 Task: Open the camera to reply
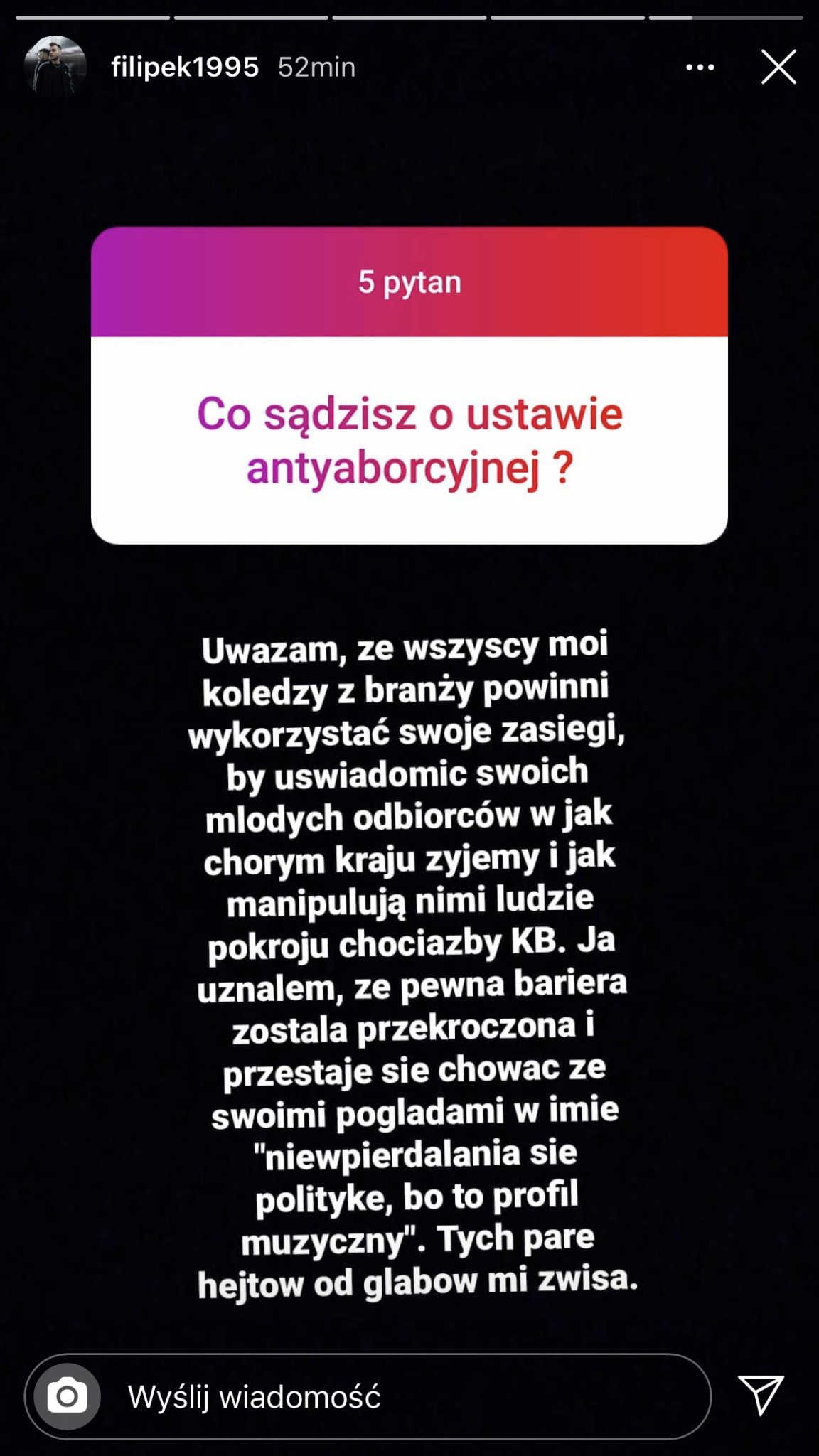(68, 1397)
